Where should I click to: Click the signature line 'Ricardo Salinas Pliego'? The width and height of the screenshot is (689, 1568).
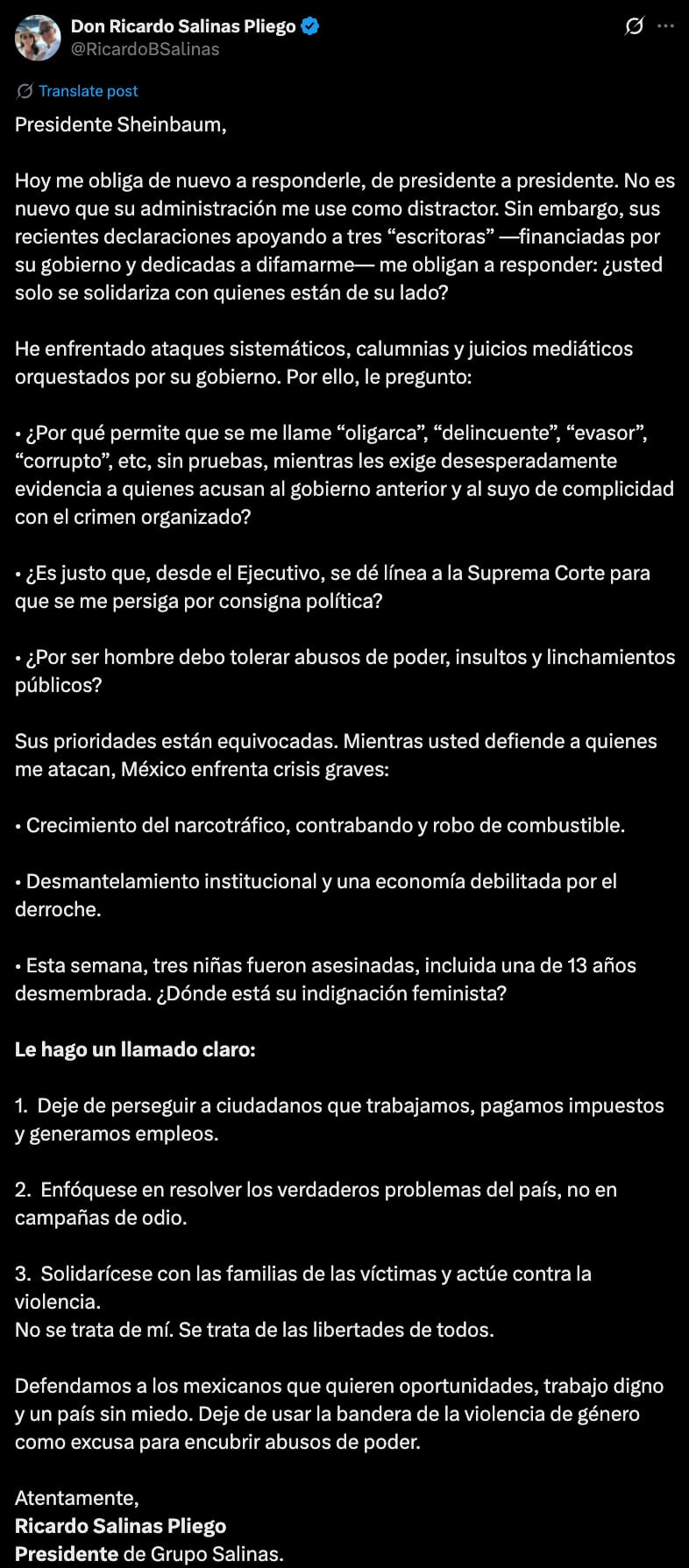119,1525
